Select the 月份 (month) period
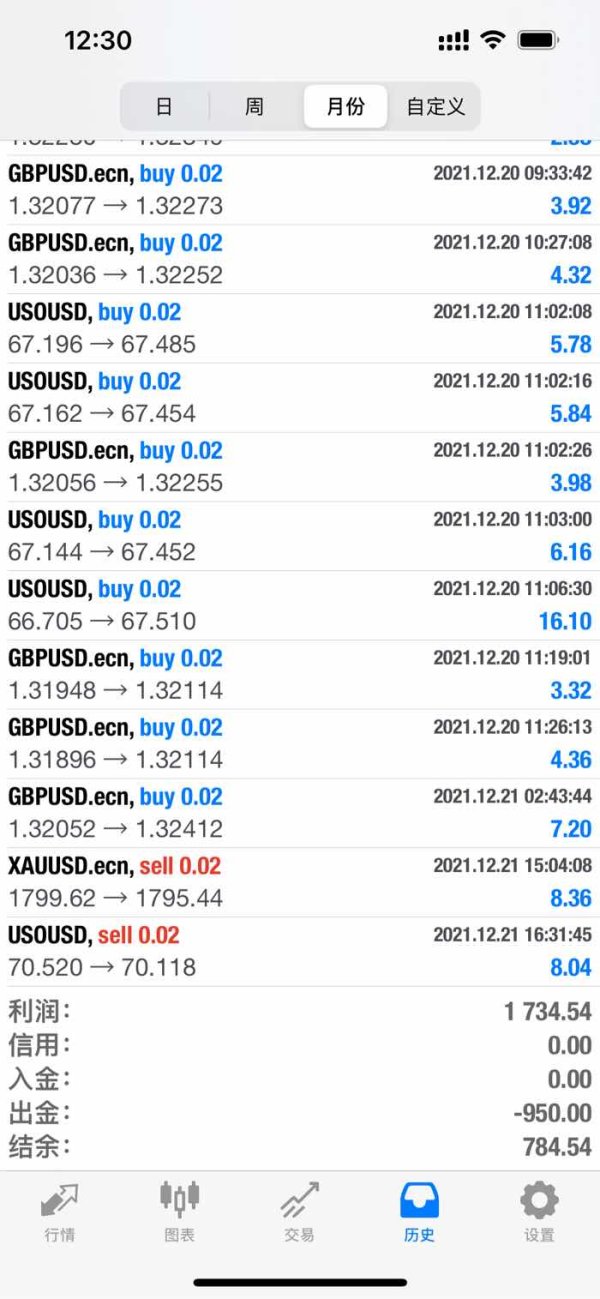 (x=345, y=107)
